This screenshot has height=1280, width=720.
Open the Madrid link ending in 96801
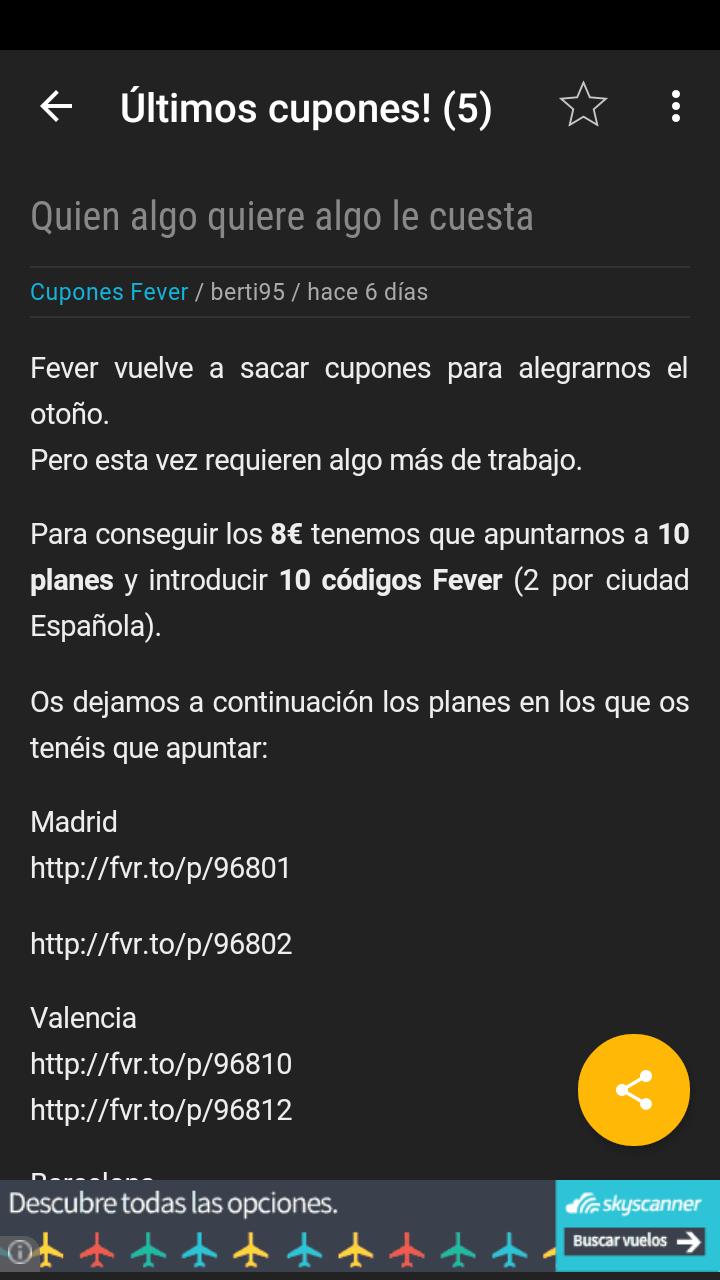point(161,868)
